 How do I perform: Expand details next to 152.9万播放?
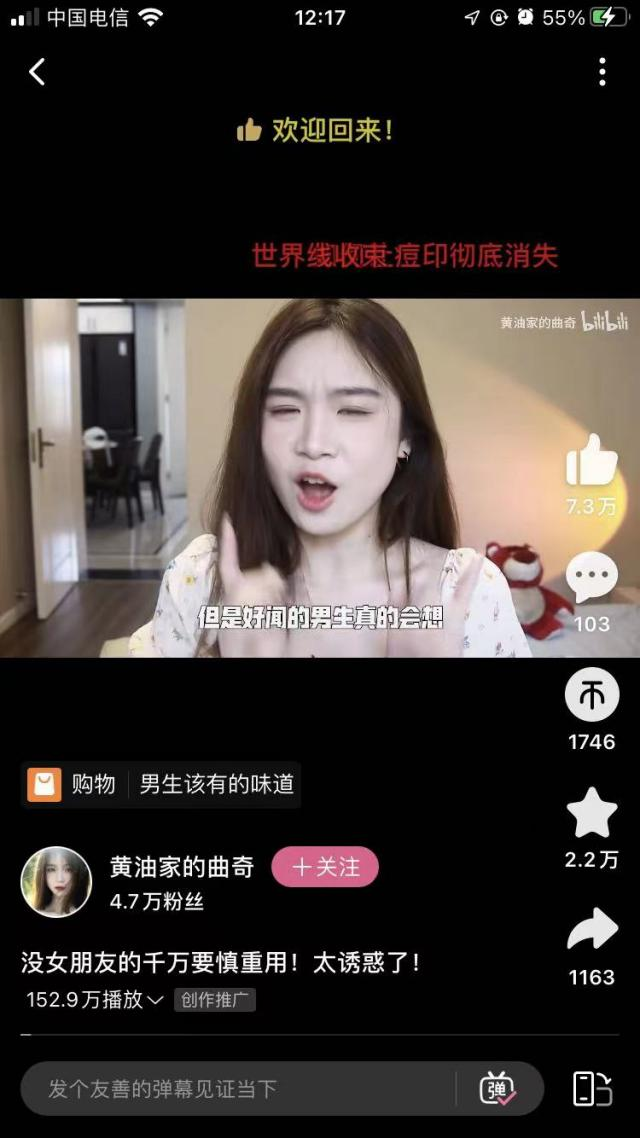(x=155, y=1000)
